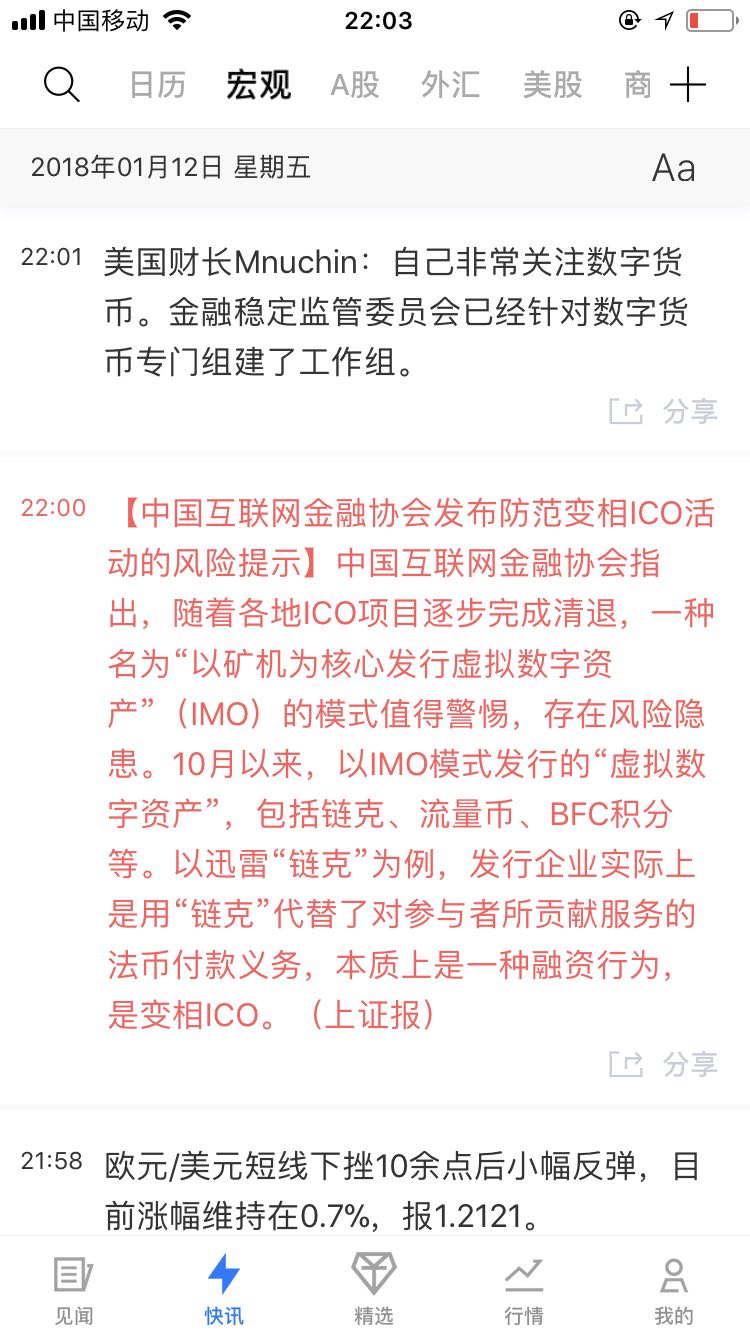The height and width of the screenshot is (1334, 750).
Task: Select the 快讯 bottom tab
Action: coord(224,1290)
